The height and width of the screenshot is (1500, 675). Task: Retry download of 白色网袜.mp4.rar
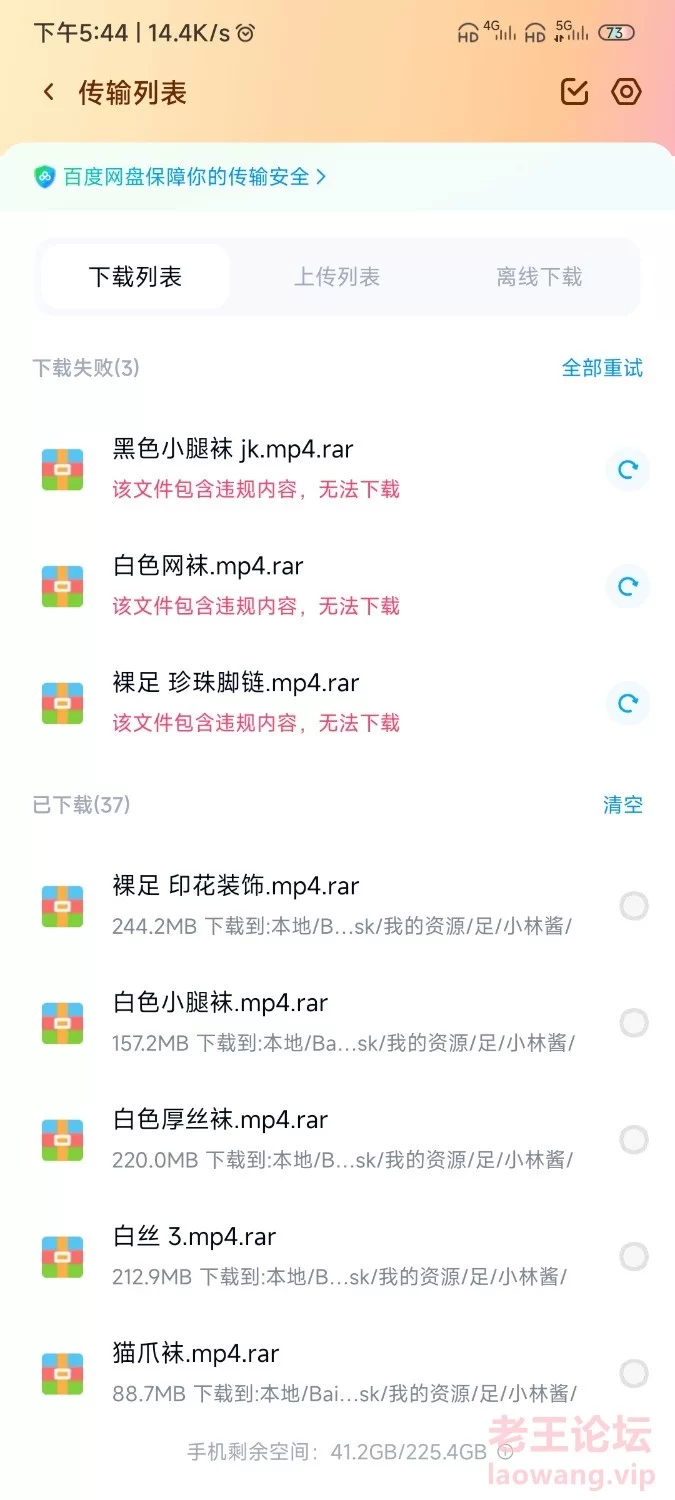point(628,586)
